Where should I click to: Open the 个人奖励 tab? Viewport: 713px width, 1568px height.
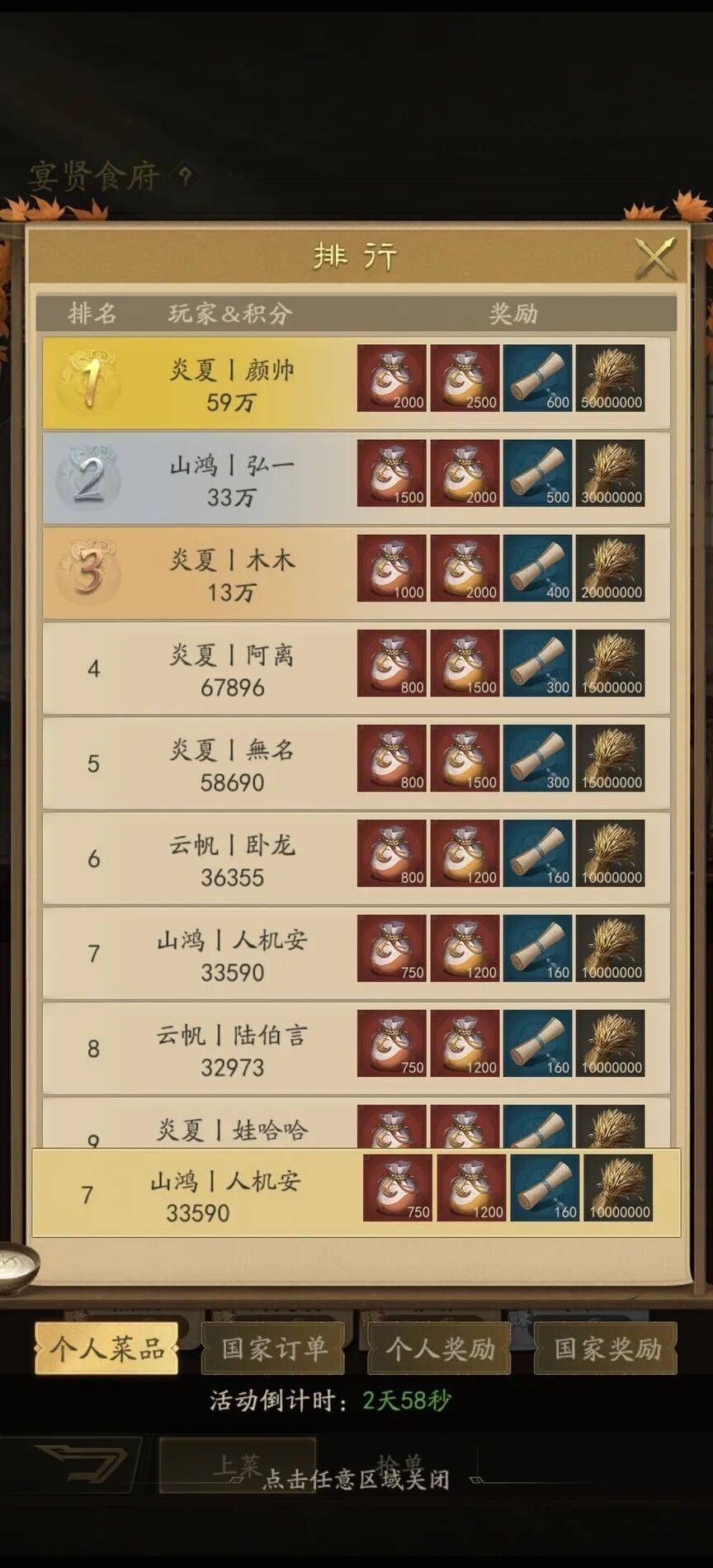[x=440, y=1349]
